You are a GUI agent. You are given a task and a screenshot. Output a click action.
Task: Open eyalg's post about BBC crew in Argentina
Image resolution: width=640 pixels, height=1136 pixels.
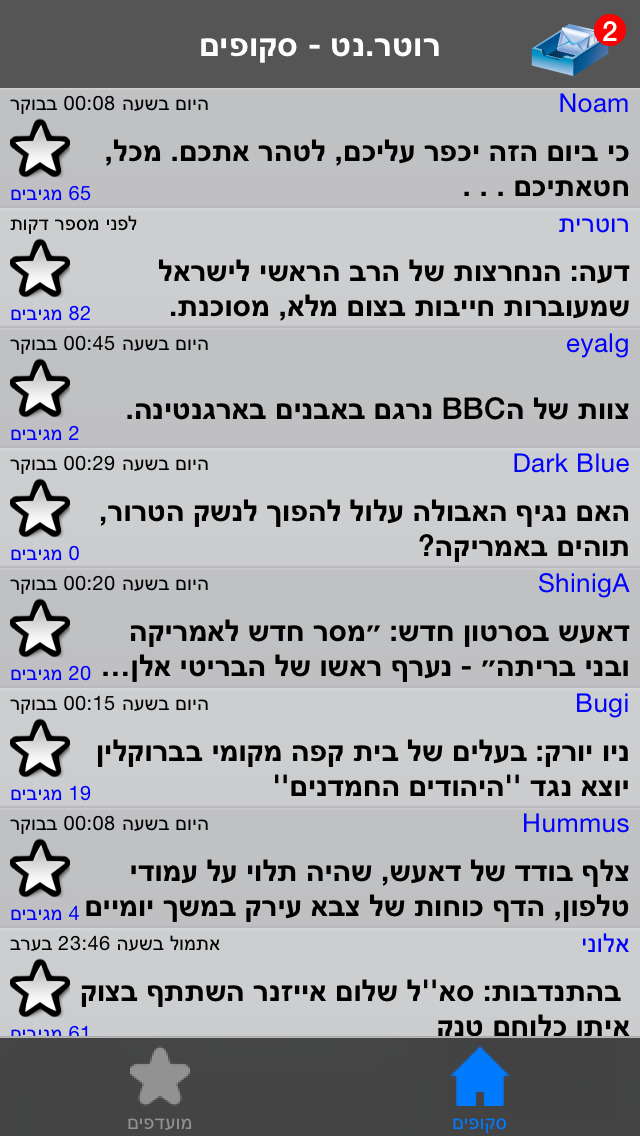(320, 388)
